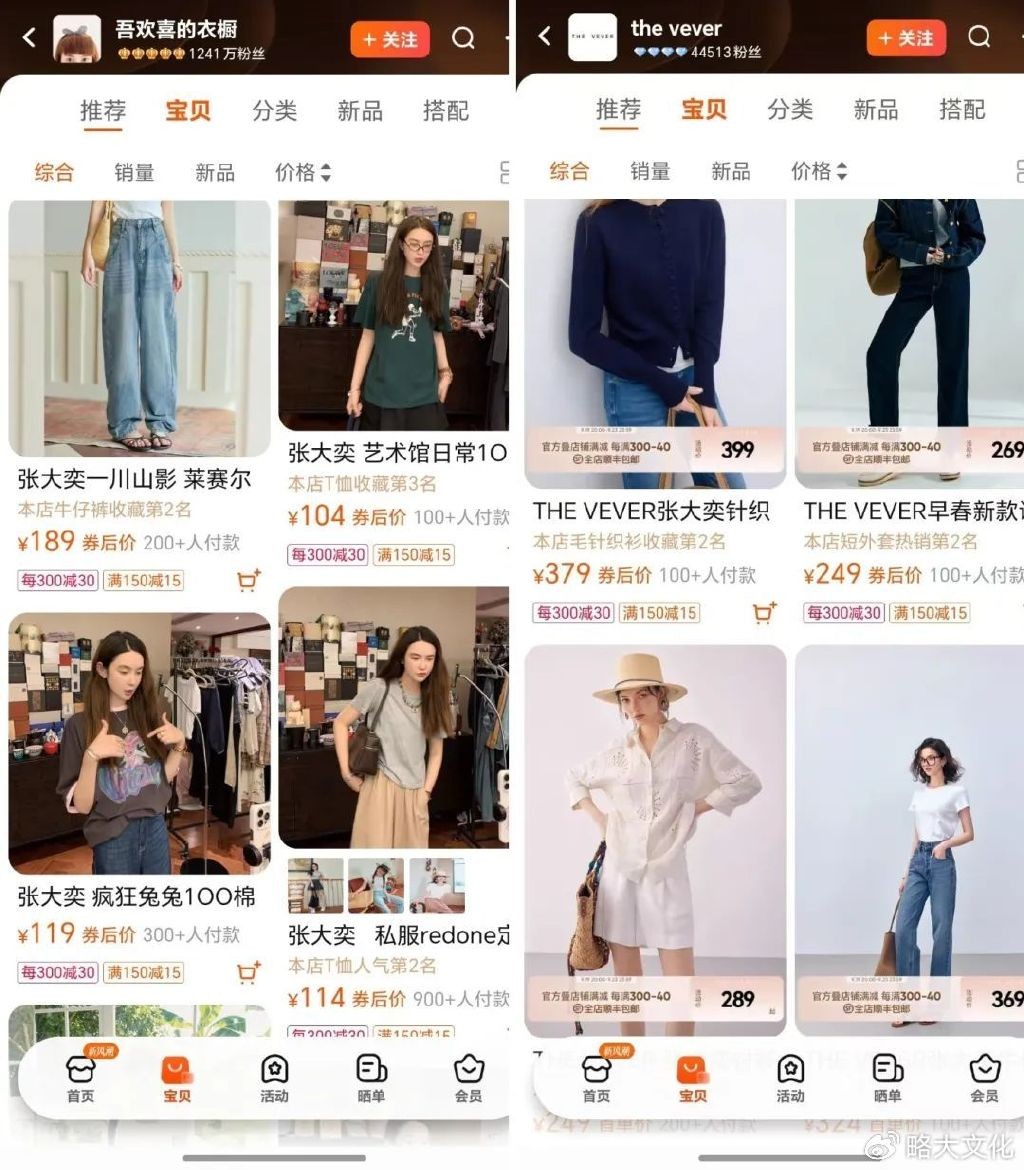This screenshot has width=1024, height=1170.
Task: Follow the vever shop
Action: [x=905, y=39]
